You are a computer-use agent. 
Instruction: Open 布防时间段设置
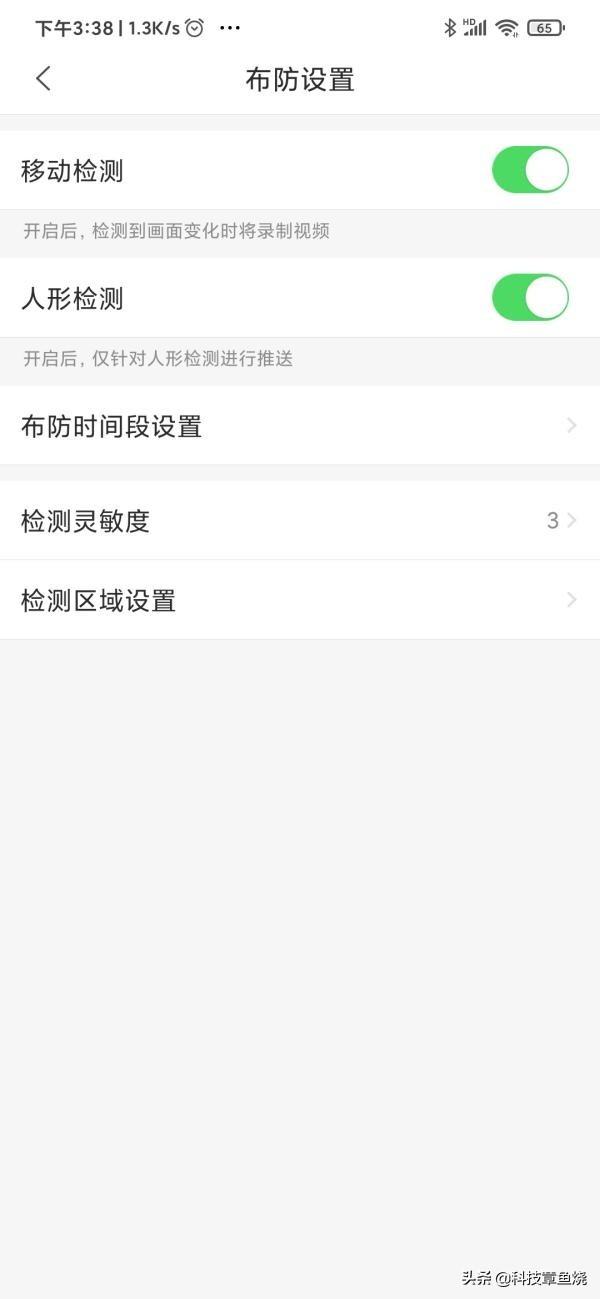pos(300,426)
